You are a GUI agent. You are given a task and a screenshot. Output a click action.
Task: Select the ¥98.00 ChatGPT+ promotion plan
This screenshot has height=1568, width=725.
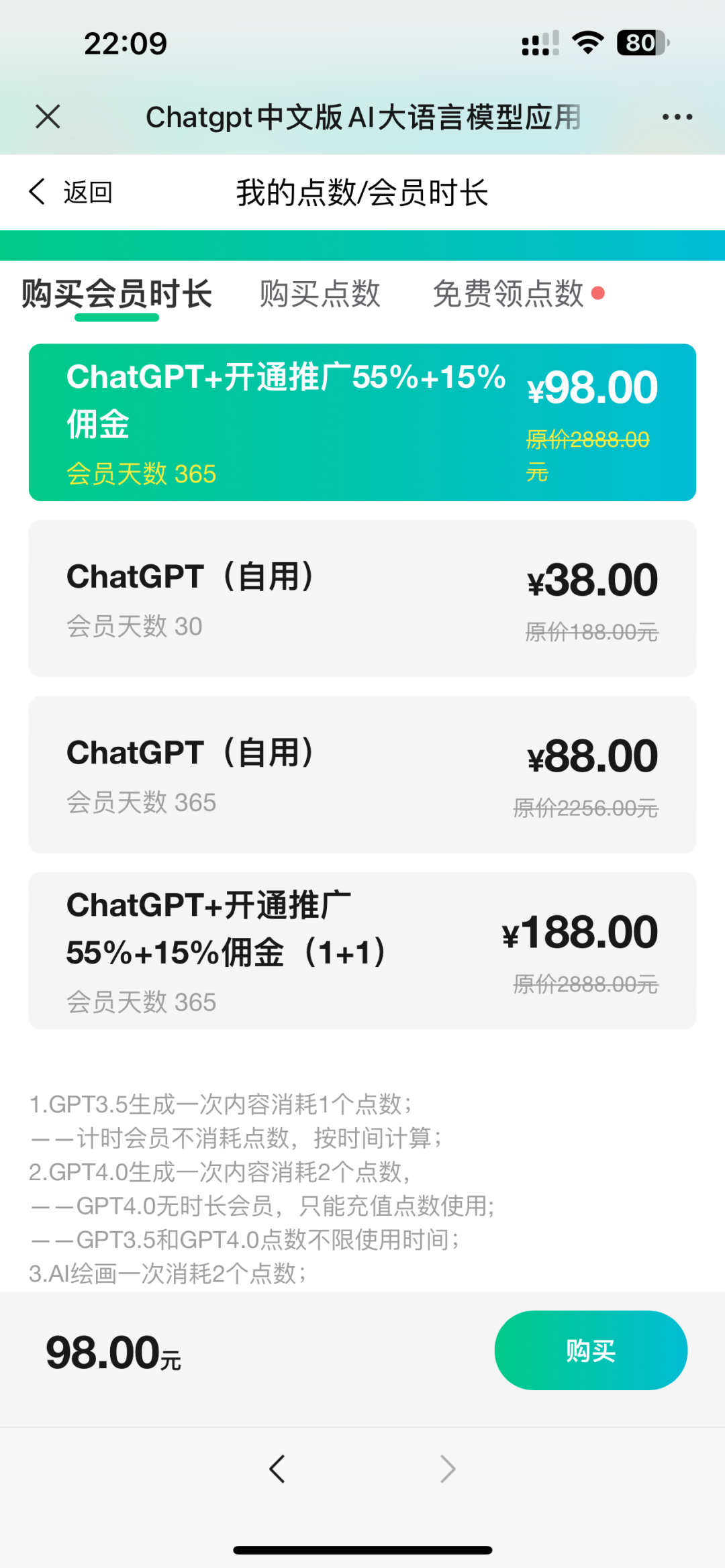(x=362, y=423)
